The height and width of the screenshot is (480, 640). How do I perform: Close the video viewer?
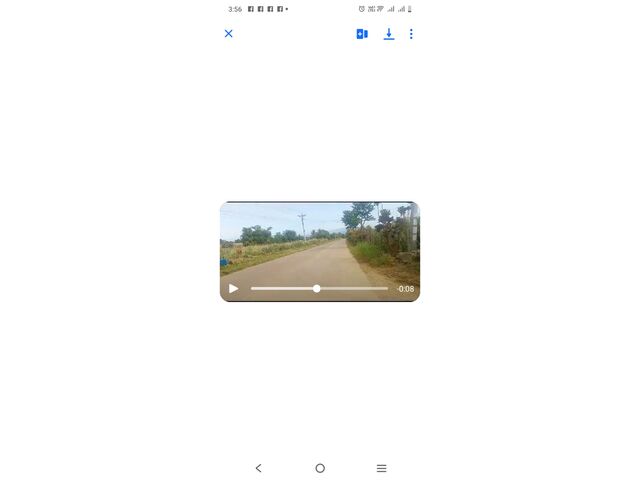pos(228,34)
